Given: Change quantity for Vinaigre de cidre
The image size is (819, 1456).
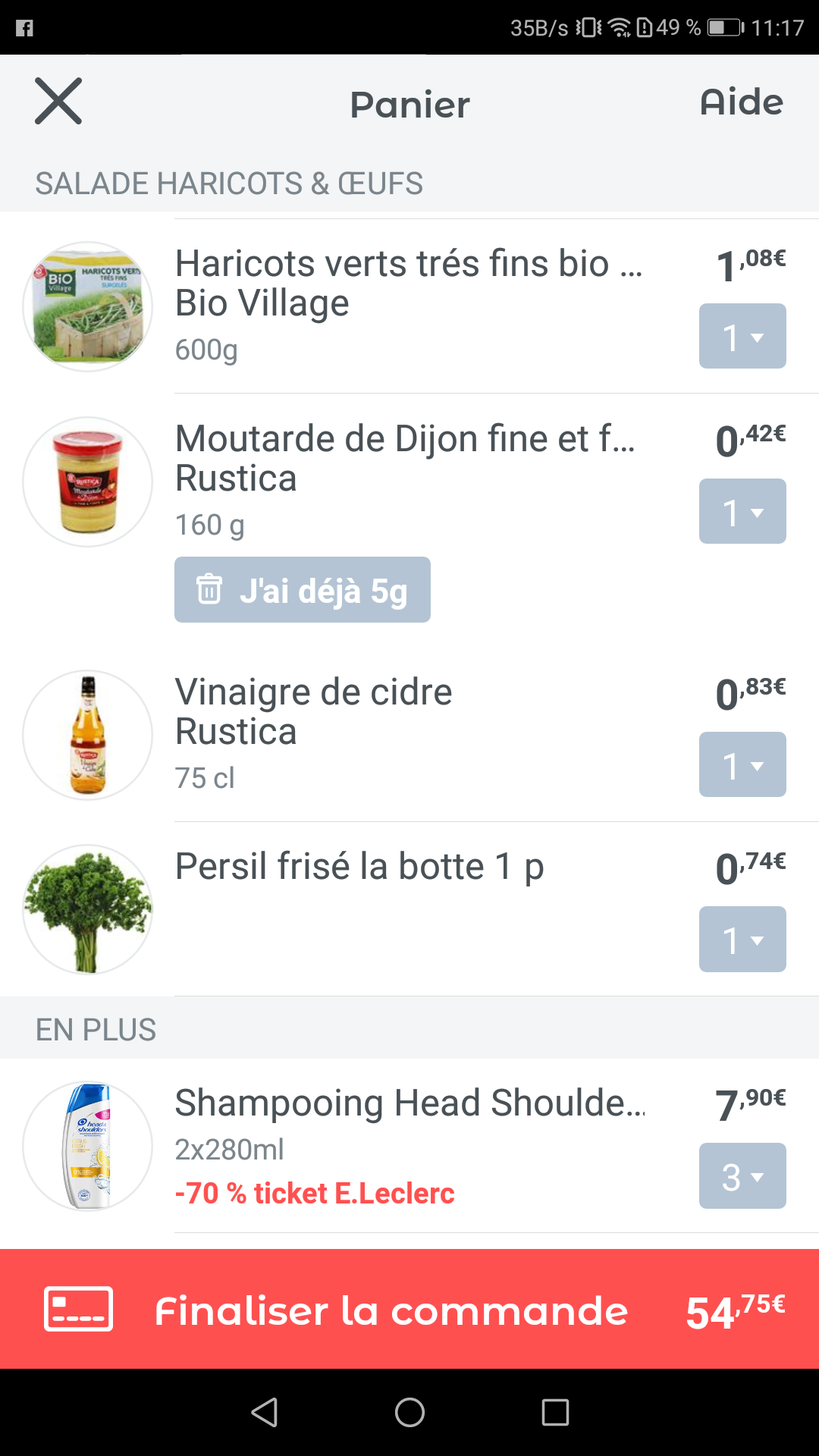Looking at the screenshot, I should [742, 764].
